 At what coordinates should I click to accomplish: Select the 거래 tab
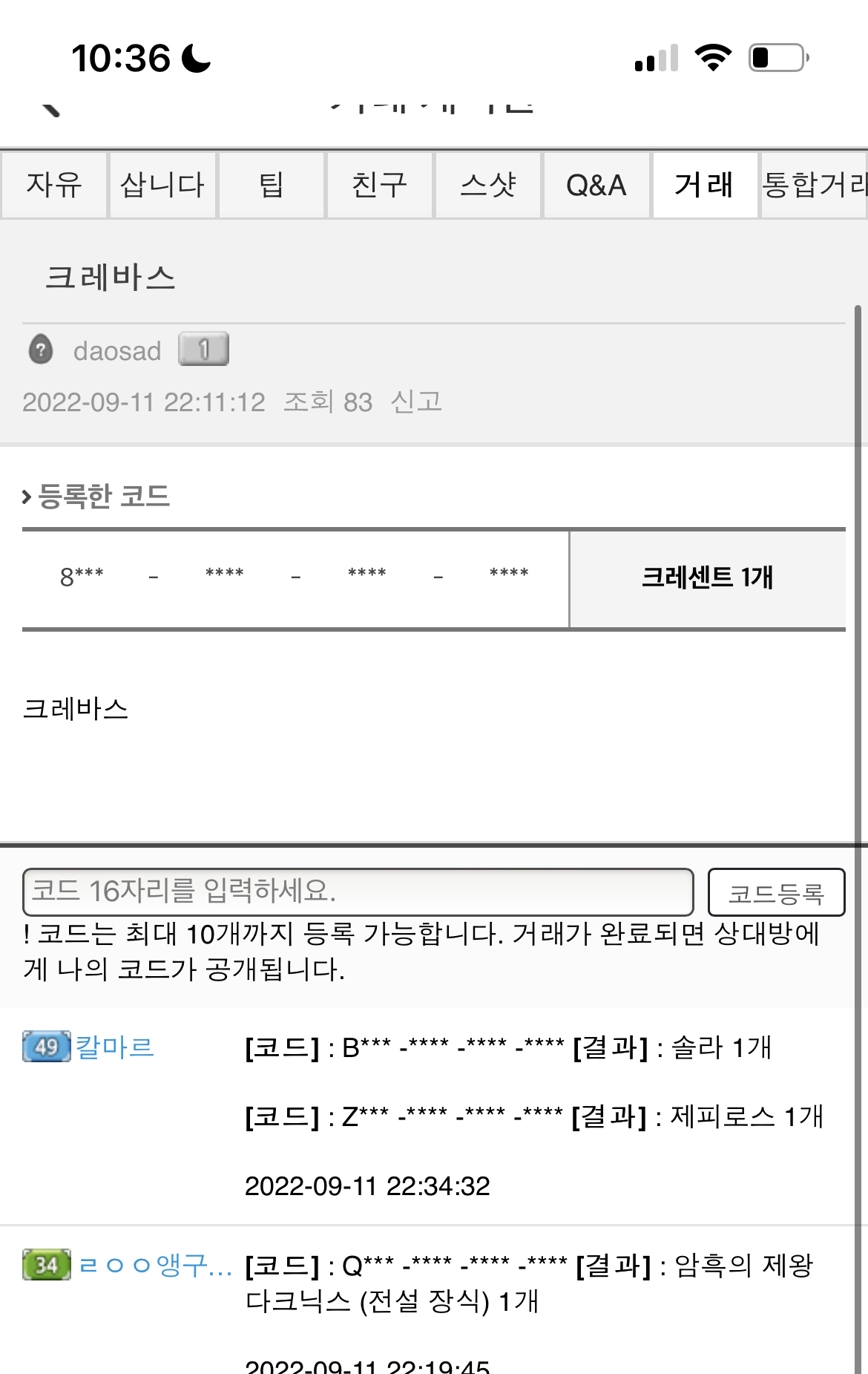[x=704, y=185]
